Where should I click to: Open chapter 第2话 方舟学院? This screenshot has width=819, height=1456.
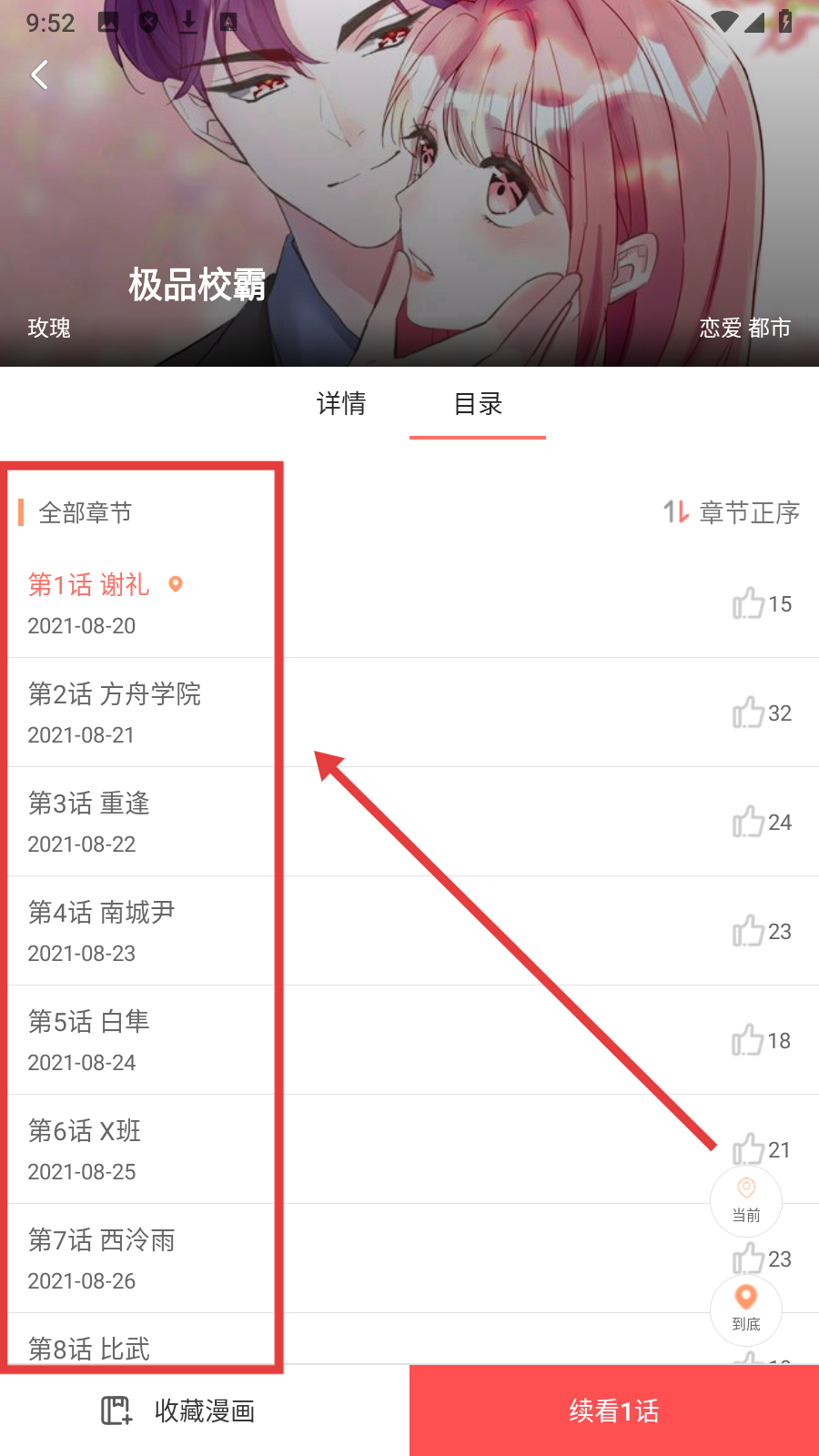coord(409,713)
